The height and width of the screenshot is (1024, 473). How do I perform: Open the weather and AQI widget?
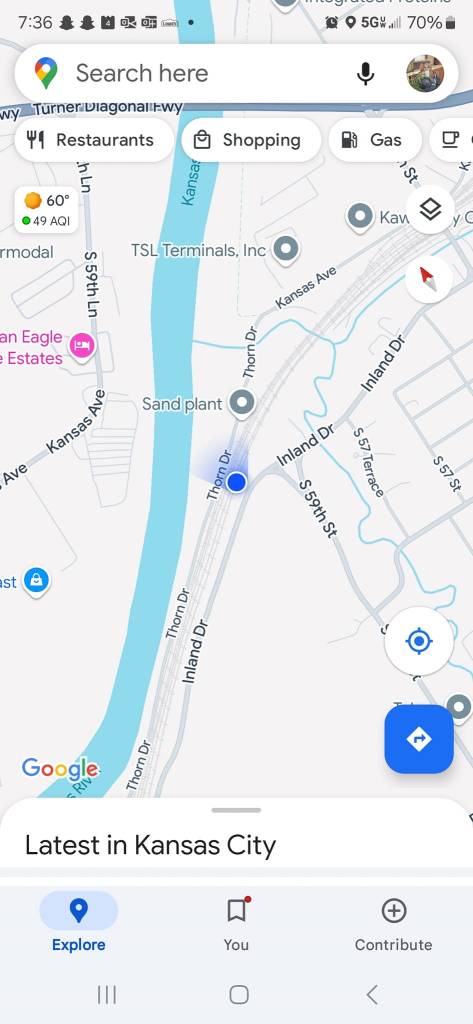[46, 210]
